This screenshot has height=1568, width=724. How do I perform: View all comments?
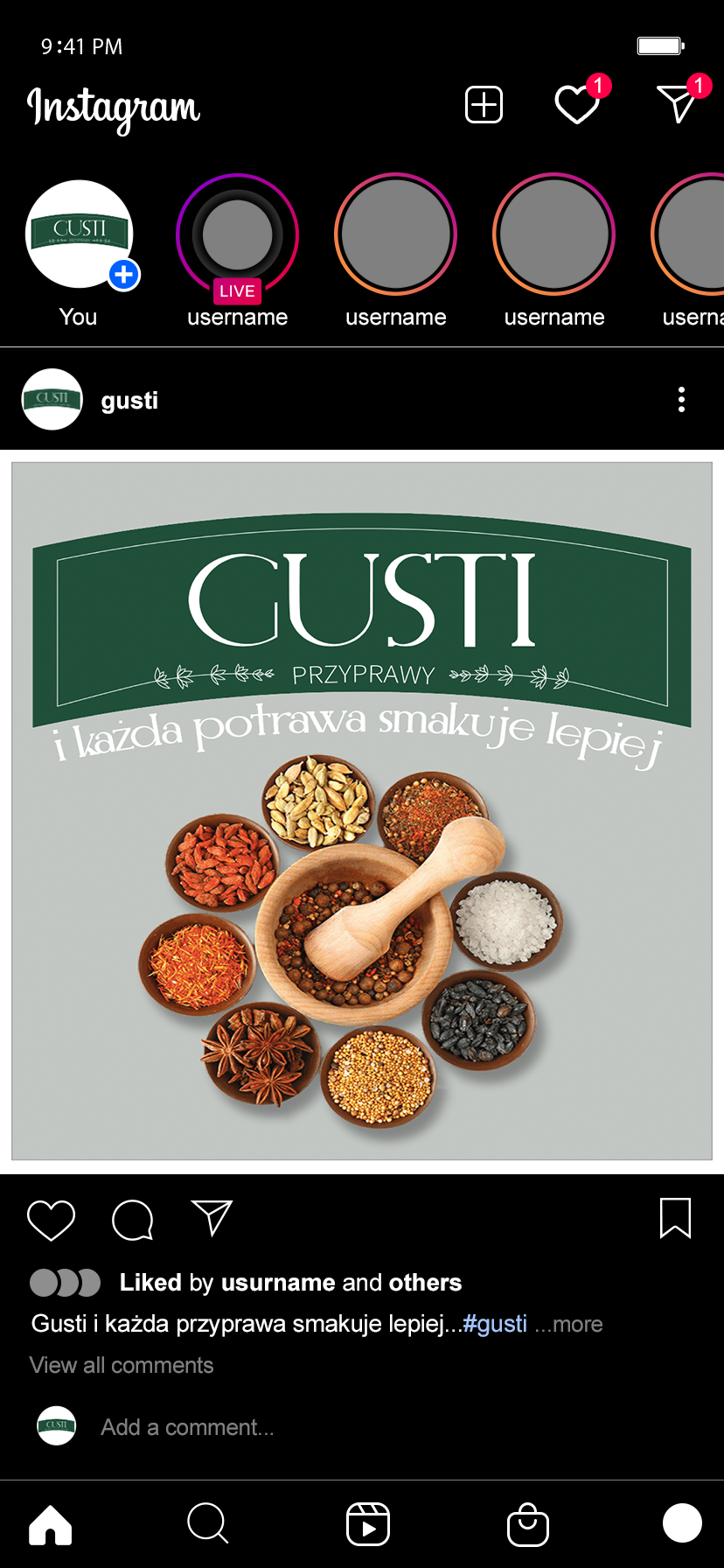(122, 1365)
